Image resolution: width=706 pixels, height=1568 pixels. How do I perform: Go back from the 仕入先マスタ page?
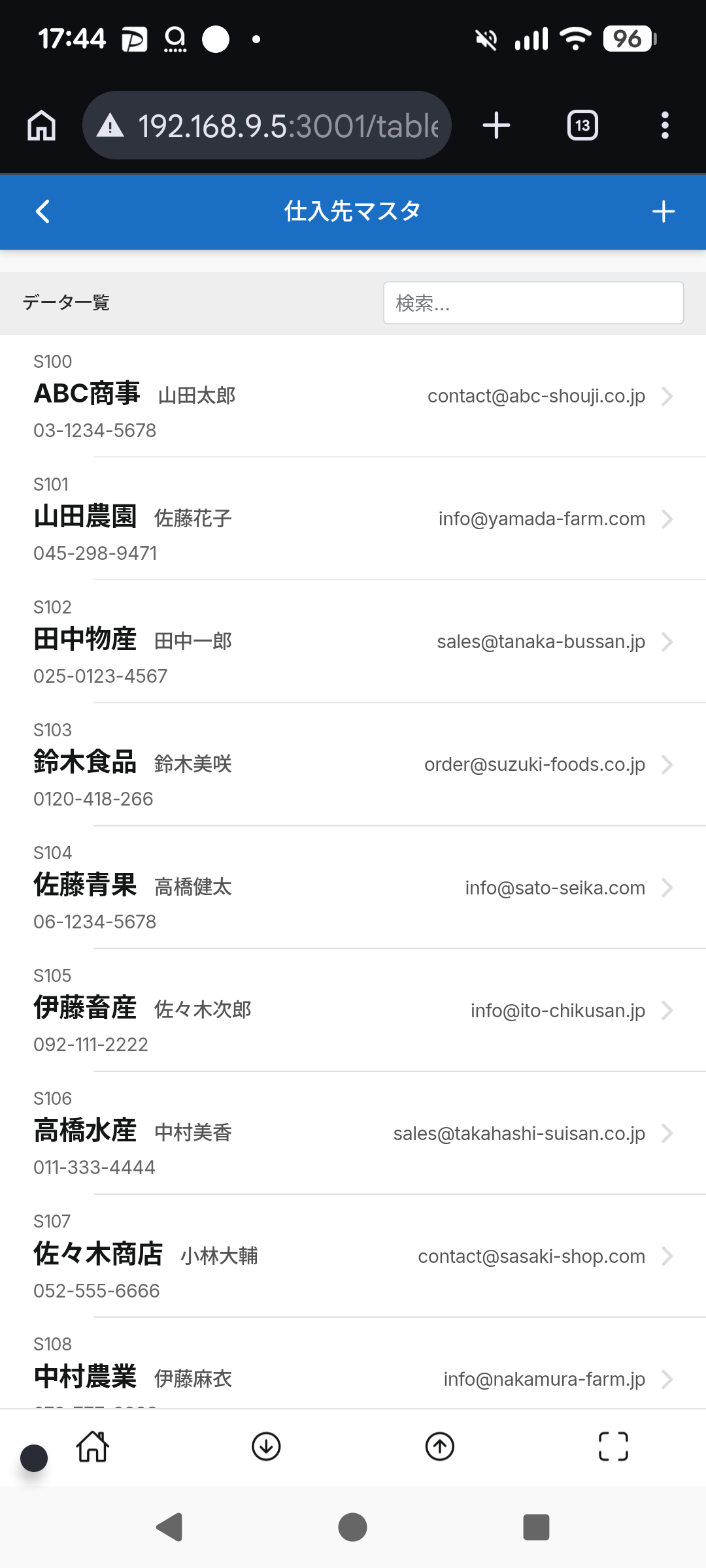pos(42,212)
